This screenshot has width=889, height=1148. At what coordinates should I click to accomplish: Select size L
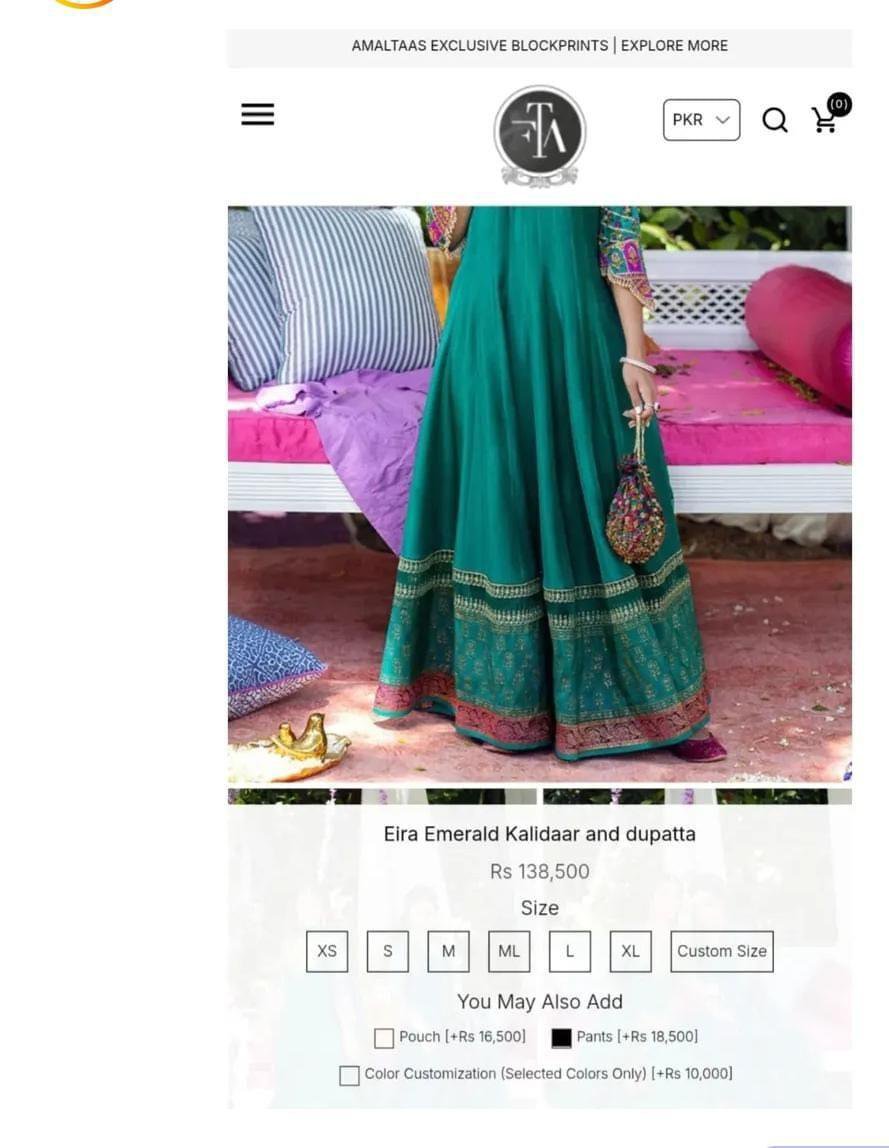[x=570, y=951]
